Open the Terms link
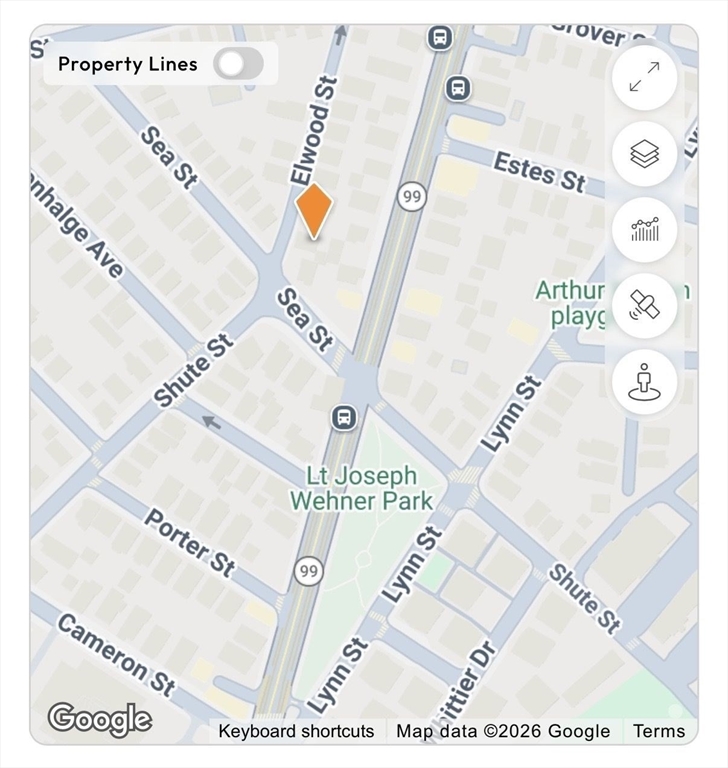This screenshot has height=768, width=728. [x=659, y=731]
